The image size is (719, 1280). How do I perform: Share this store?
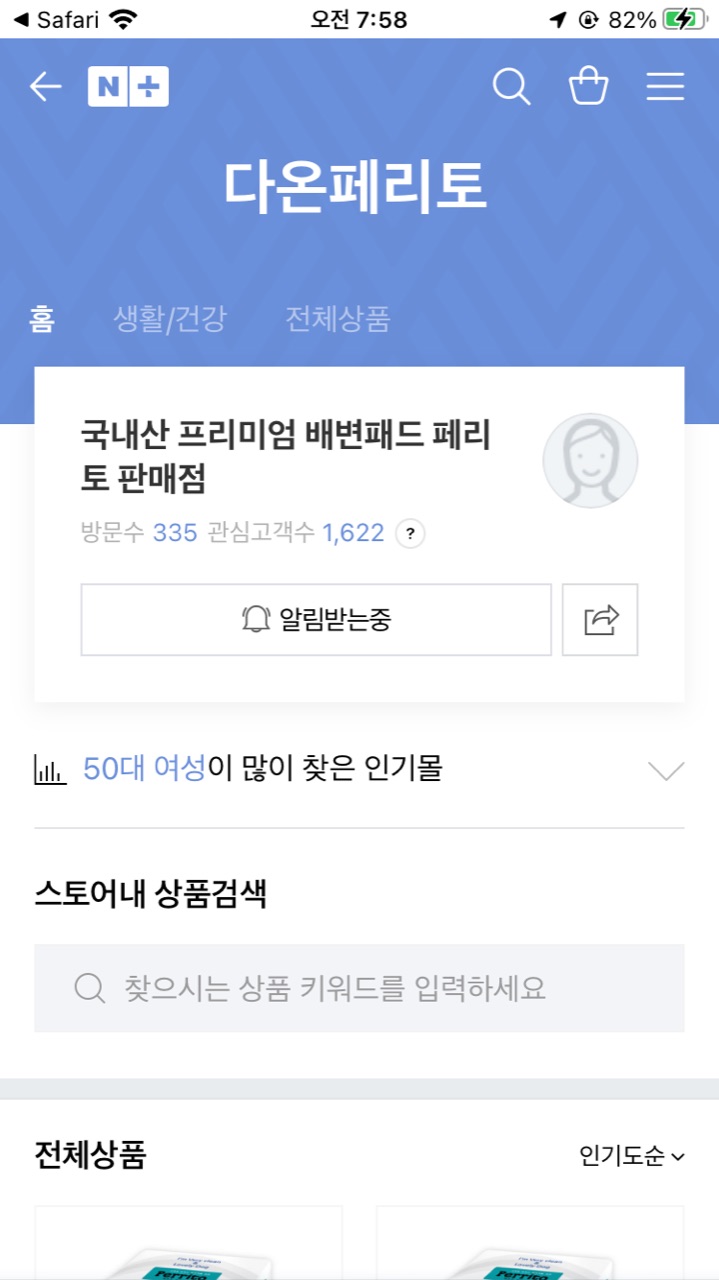tap(600, 620)
